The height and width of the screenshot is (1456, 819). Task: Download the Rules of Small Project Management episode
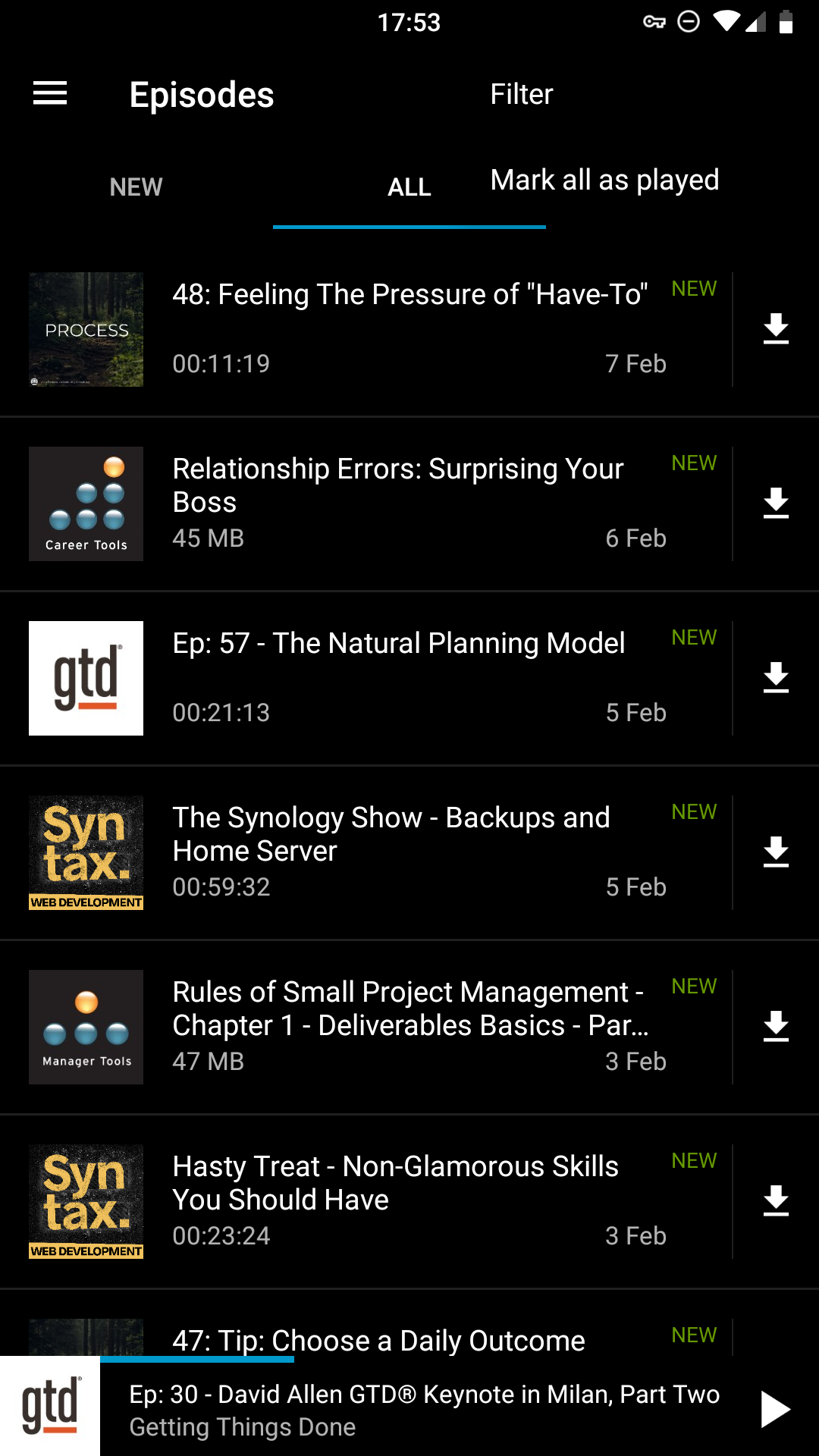(776, 1027)
